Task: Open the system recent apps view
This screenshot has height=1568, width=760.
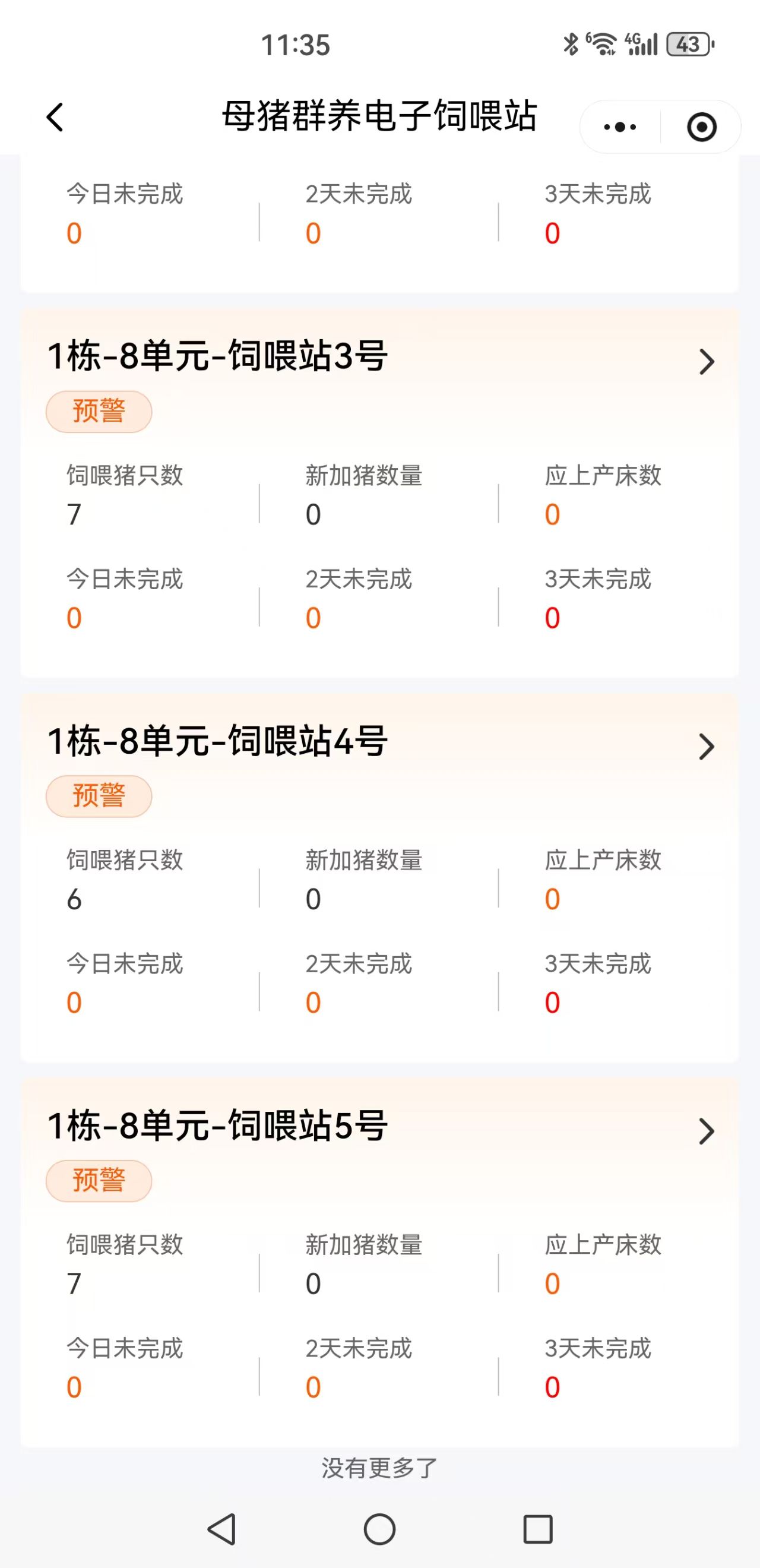Action: [537, 1529]
